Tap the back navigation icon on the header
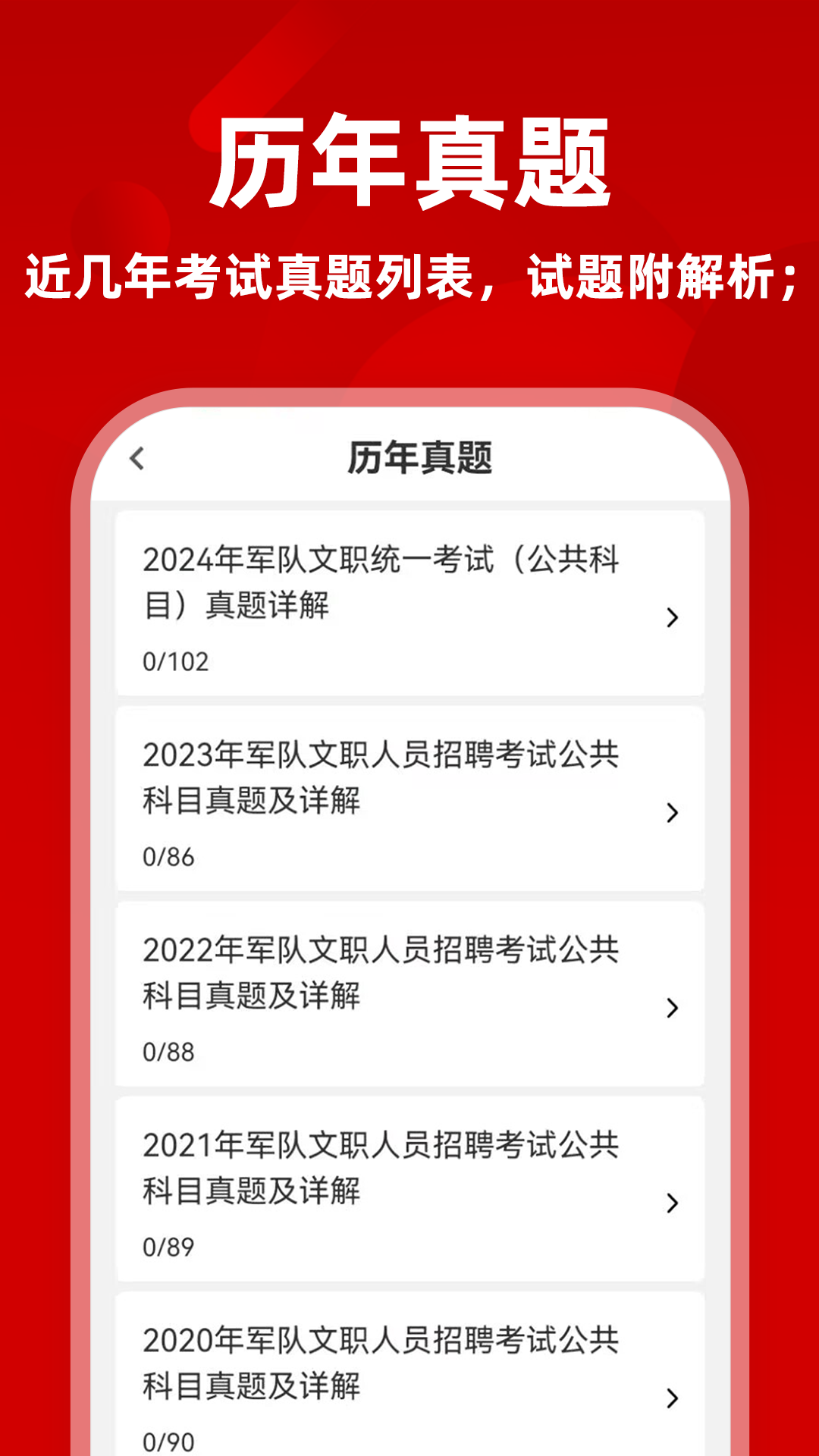The height and width of the screenshot is (1456, 819). pos(136,459)
